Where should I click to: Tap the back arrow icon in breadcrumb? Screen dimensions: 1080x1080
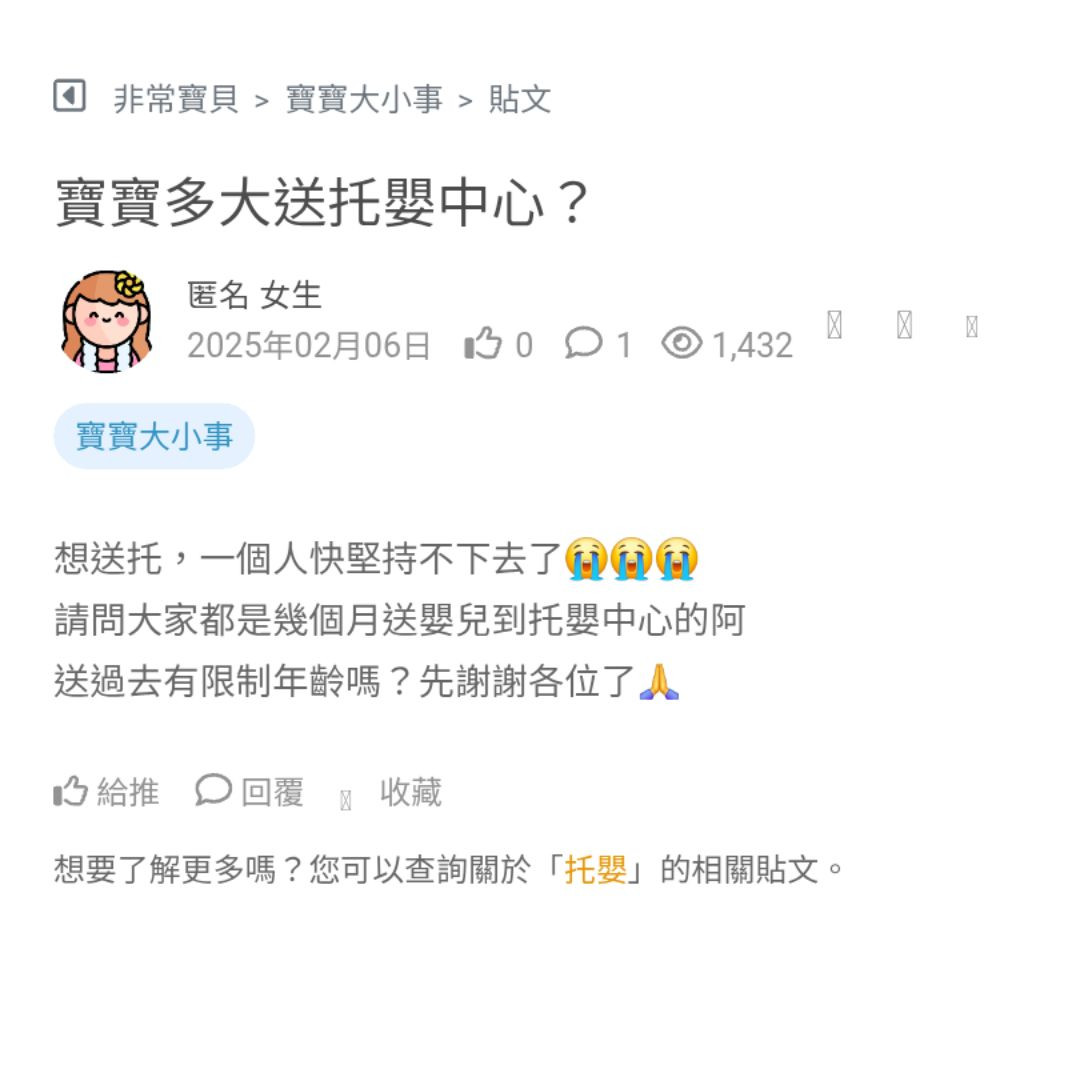(x=69, y=96)
